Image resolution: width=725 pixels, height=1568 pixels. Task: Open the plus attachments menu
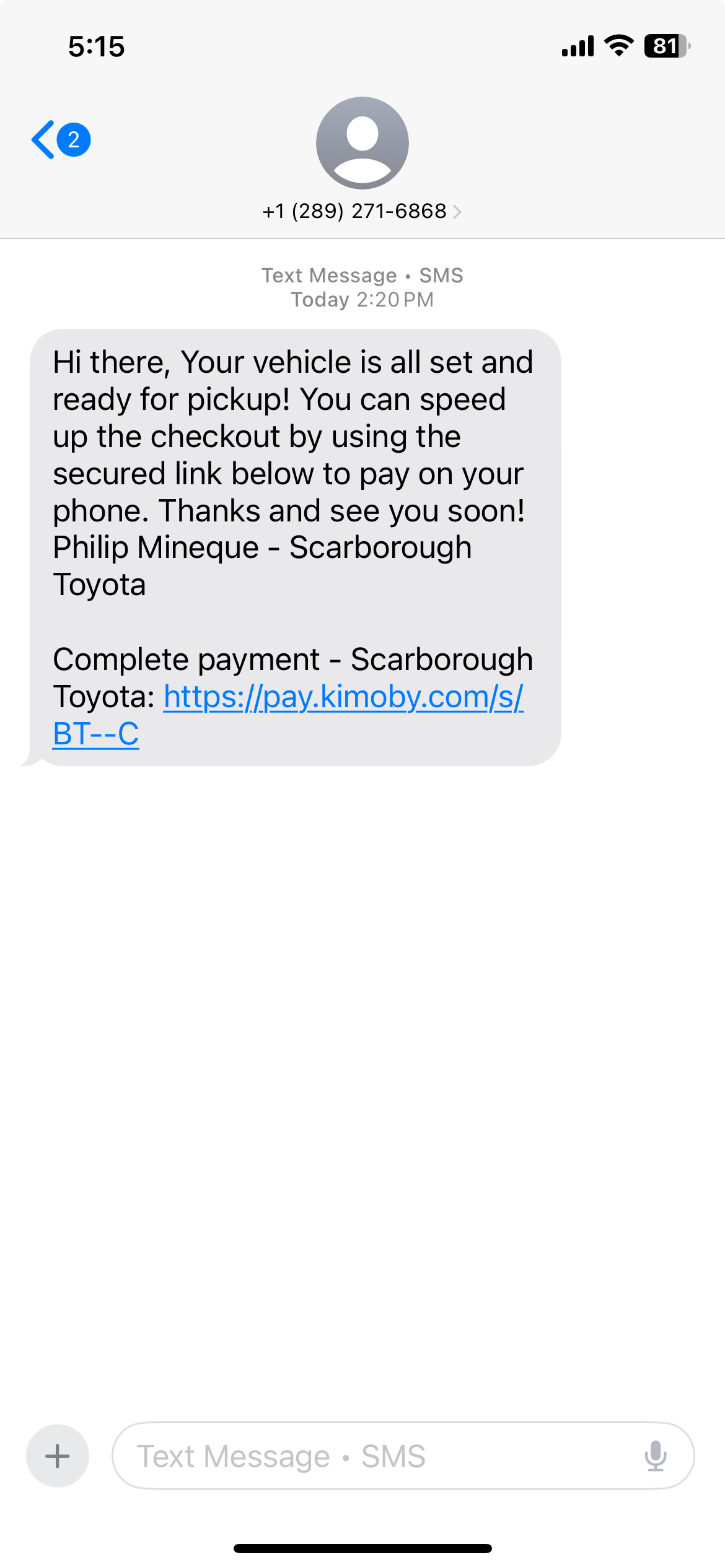click(58, 1455)
